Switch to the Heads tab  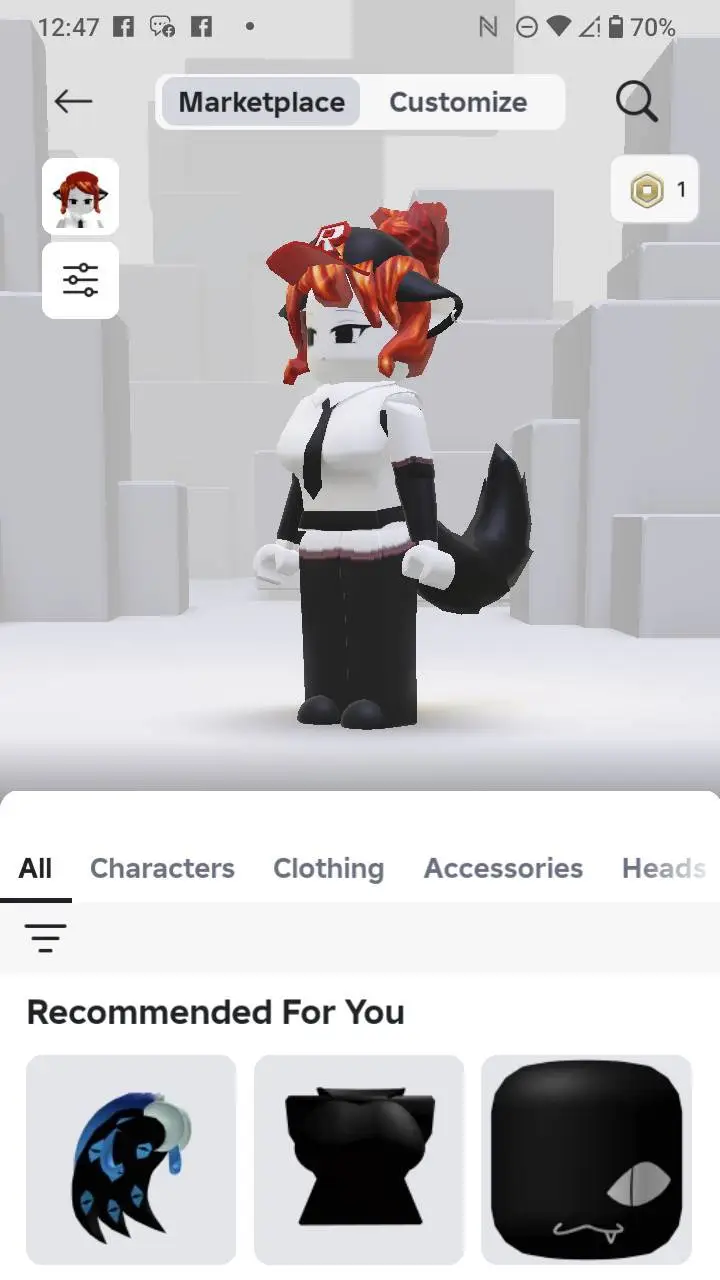[x=663, y=868]
